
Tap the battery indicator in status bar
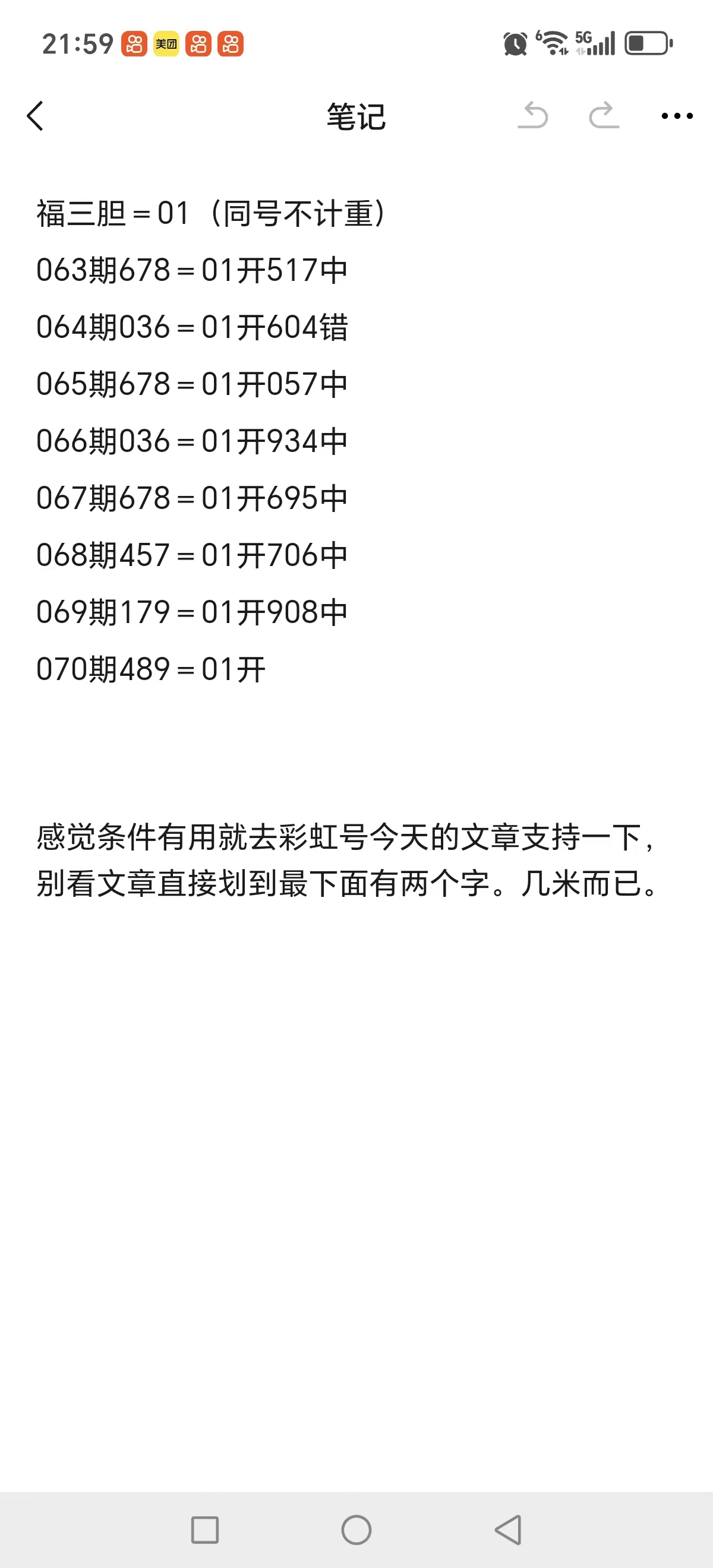[x=648, y=43]
